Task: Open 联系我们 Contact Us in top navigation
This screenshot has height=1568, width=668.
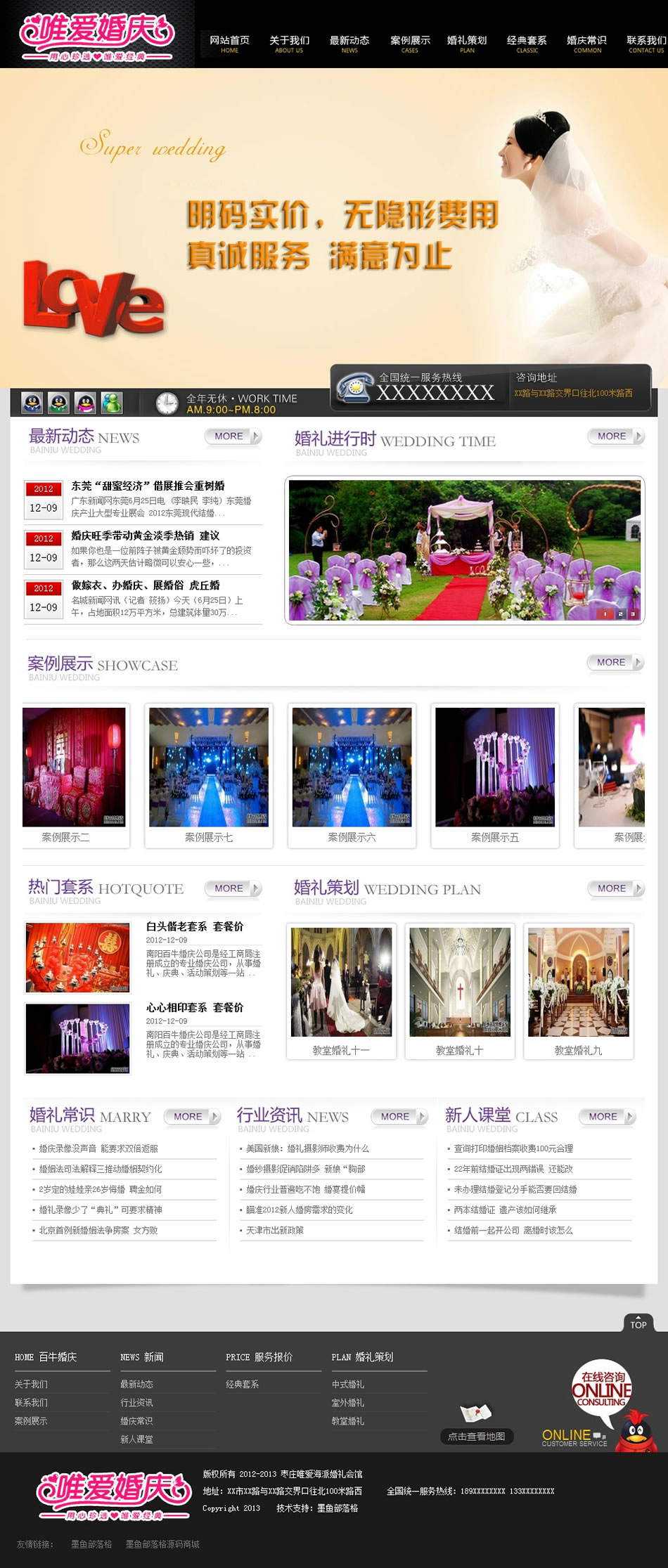Action: point(646,44)
